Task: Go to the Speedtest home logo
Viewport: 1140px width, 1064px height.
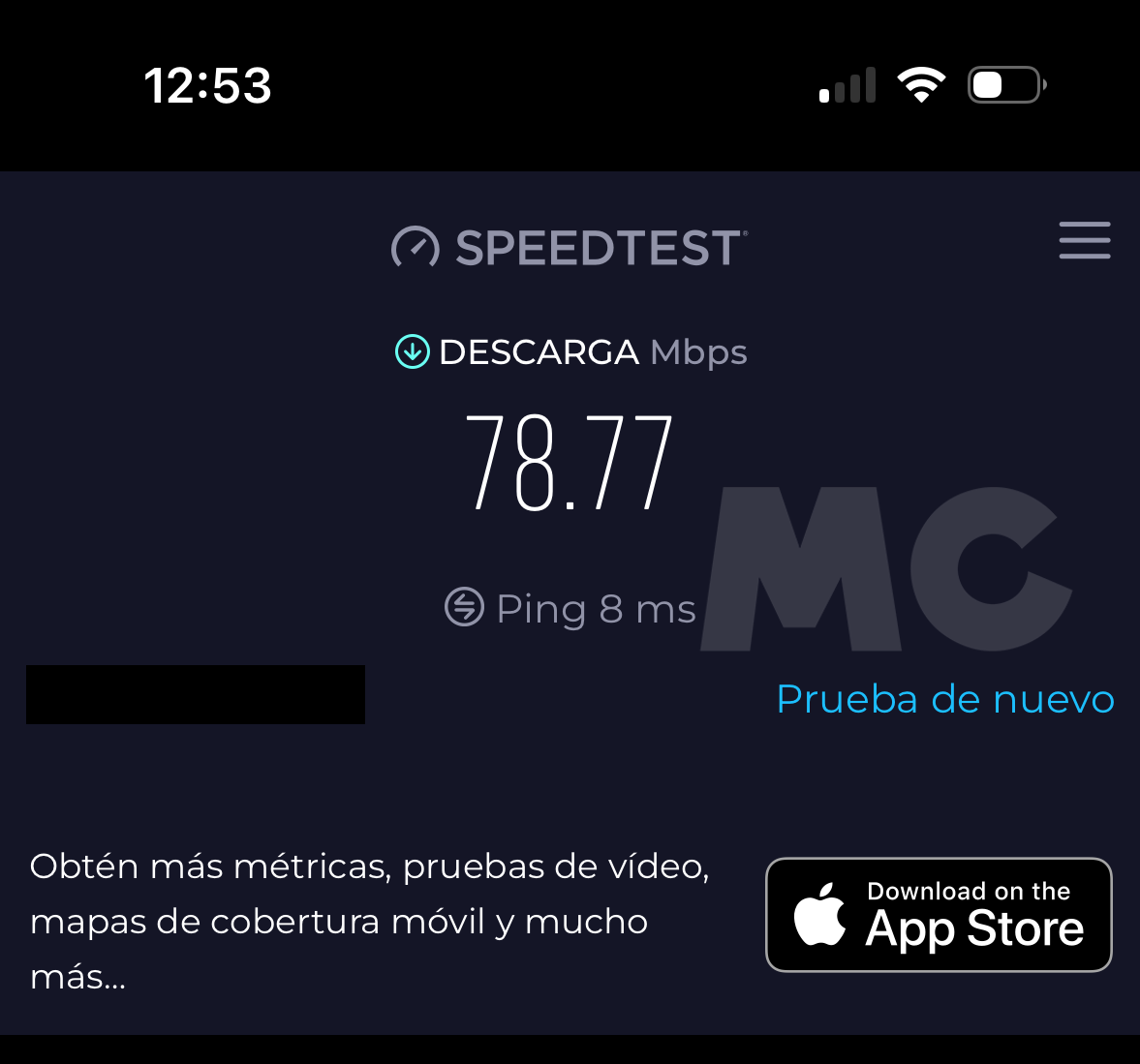Action: [569, 248]
